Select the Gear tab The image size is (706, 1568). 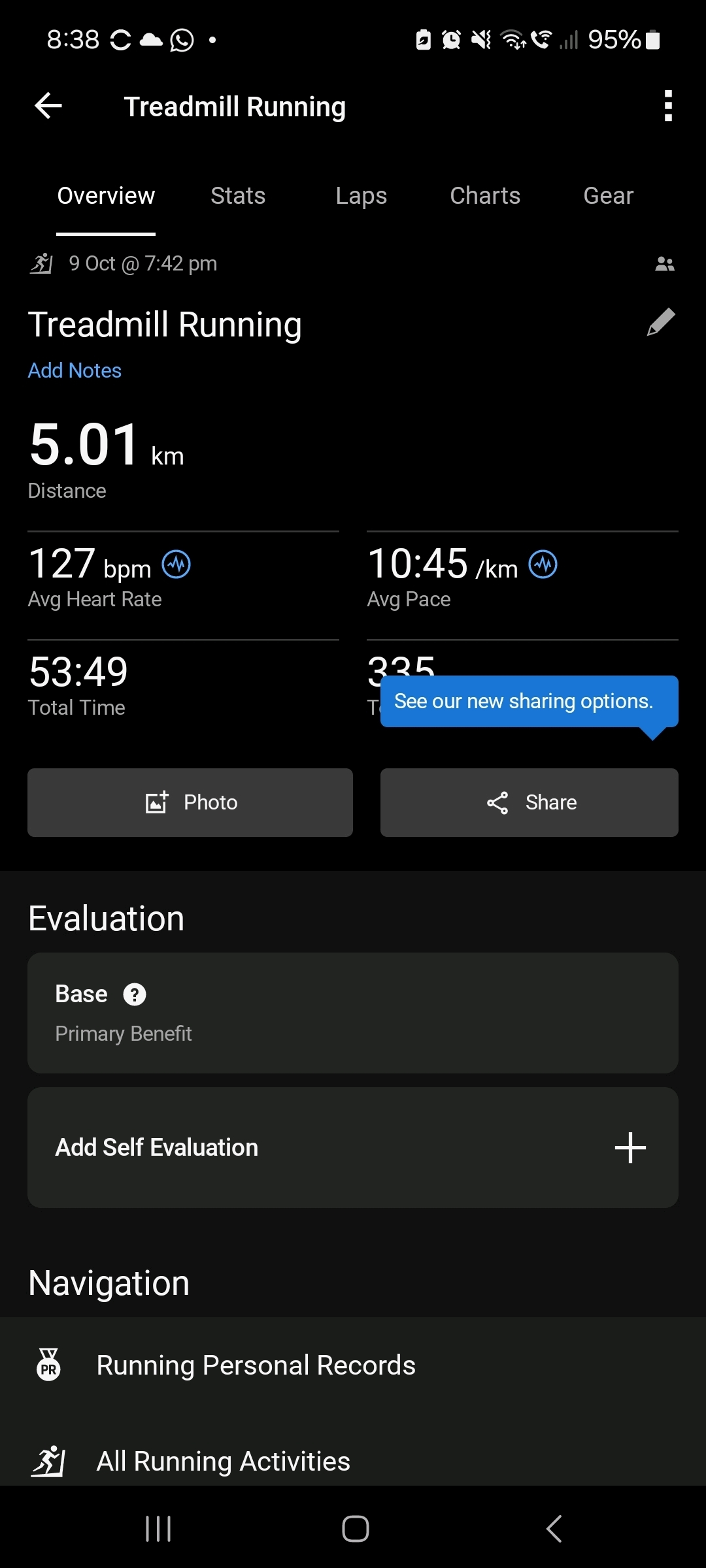[x=608, y=195]
